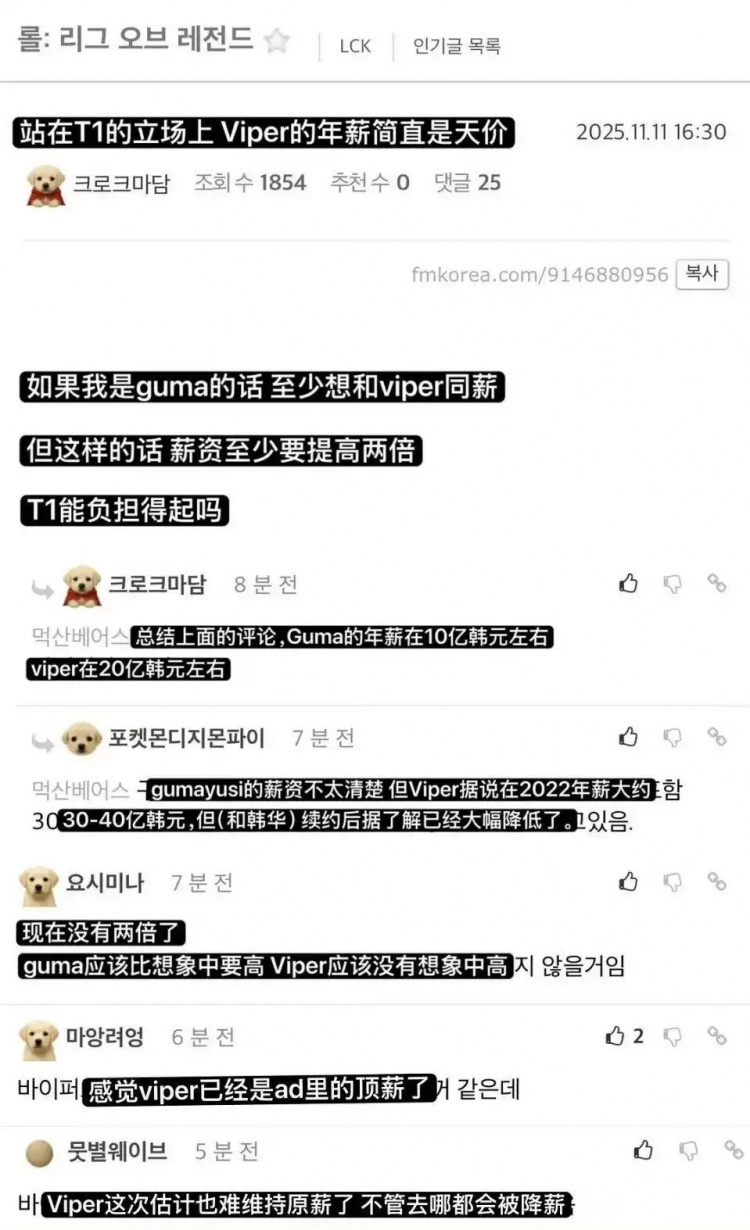Open the LCK category
Viewport: 750px width, 1230px height.
[x=355, y=46]
